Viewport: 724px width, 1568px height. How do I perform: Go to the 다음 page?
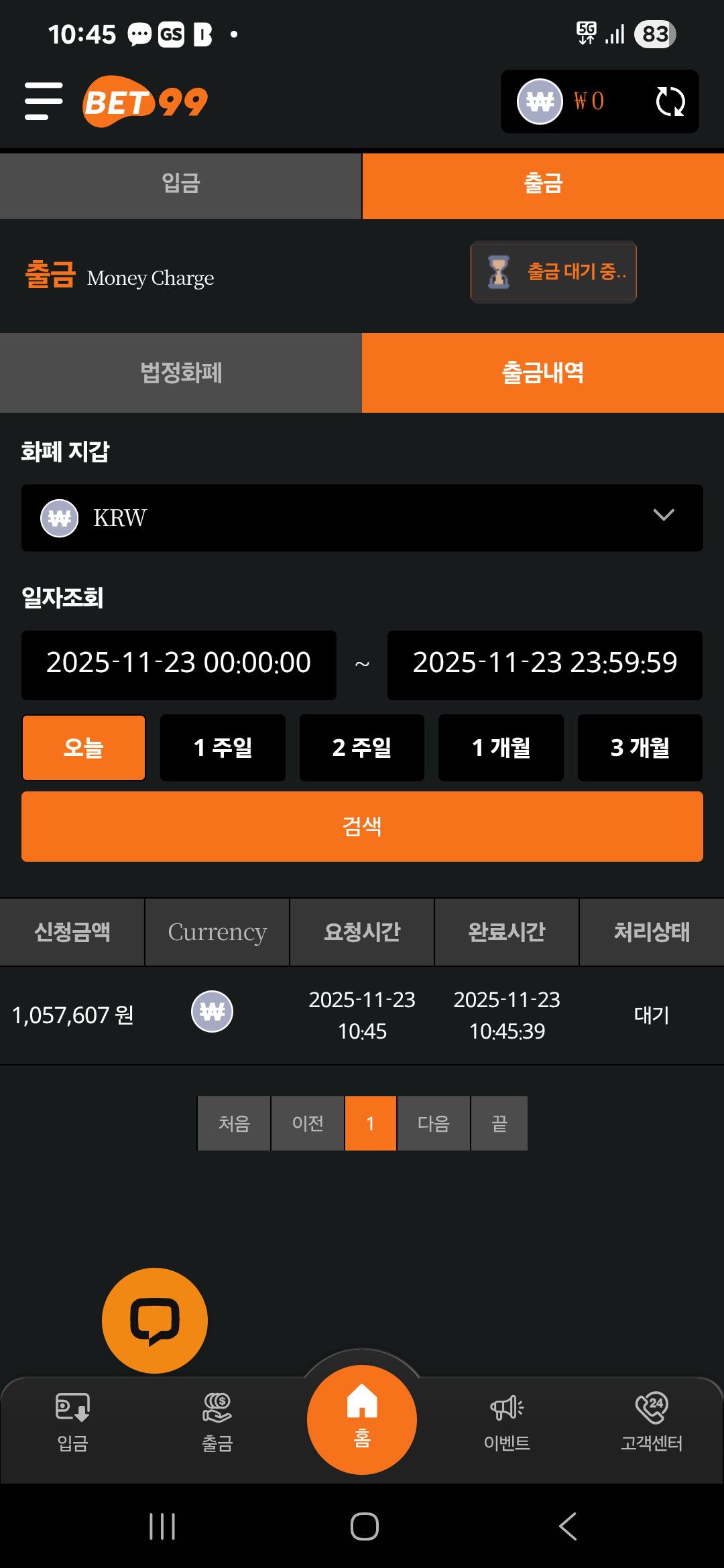pos(433,1124)
